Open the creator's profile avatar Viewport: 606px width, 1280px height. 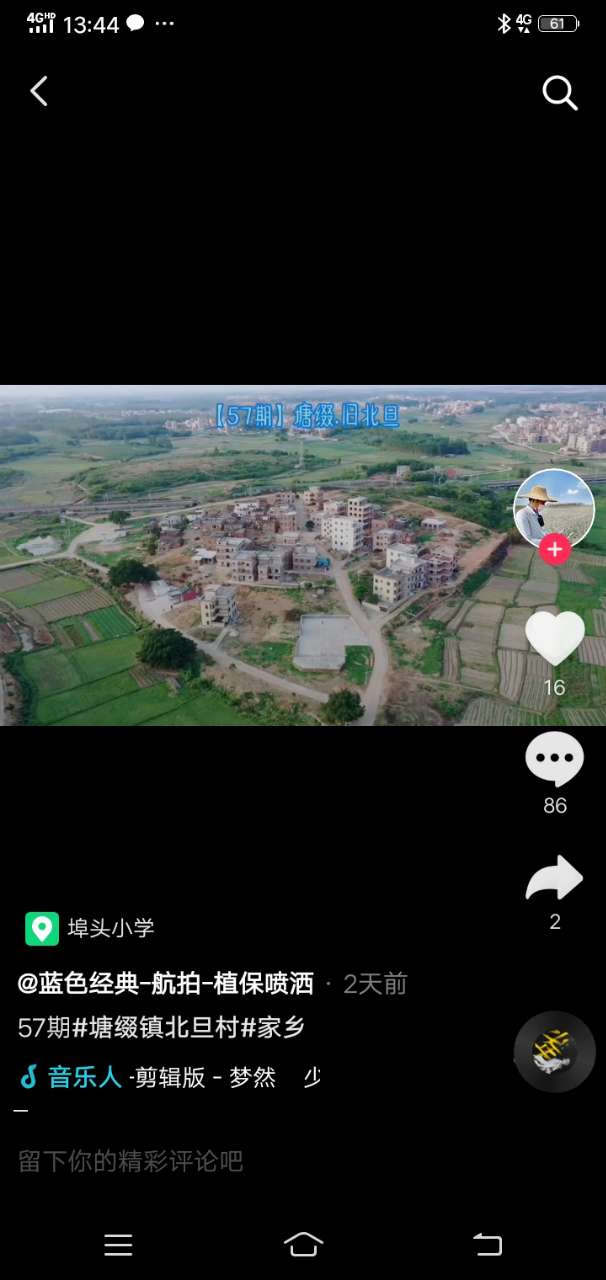tap(554, 506)
